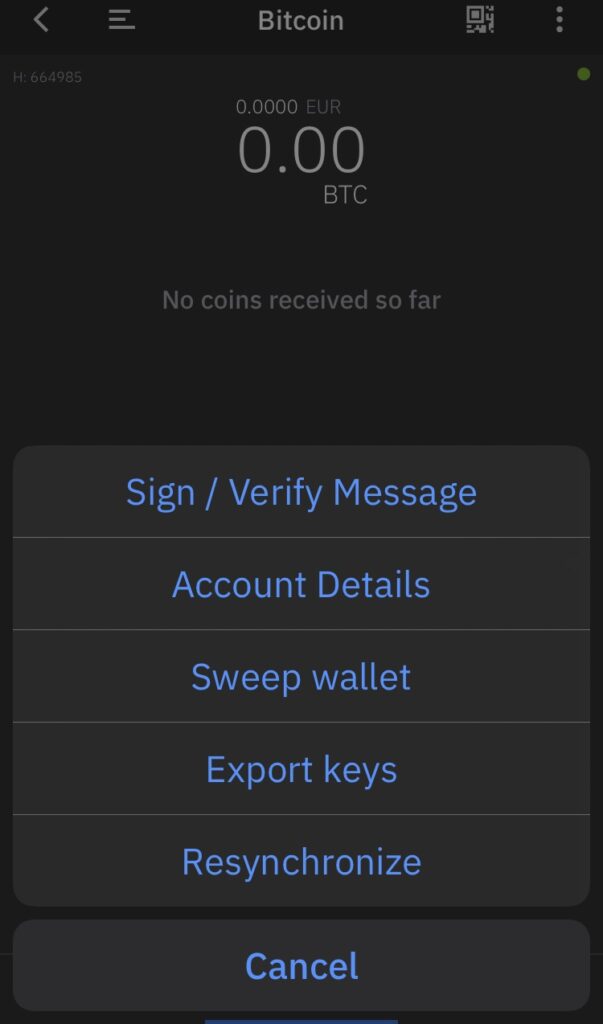
Task: Open the three-dot overflow menu
Action: (x=559, y=20)
